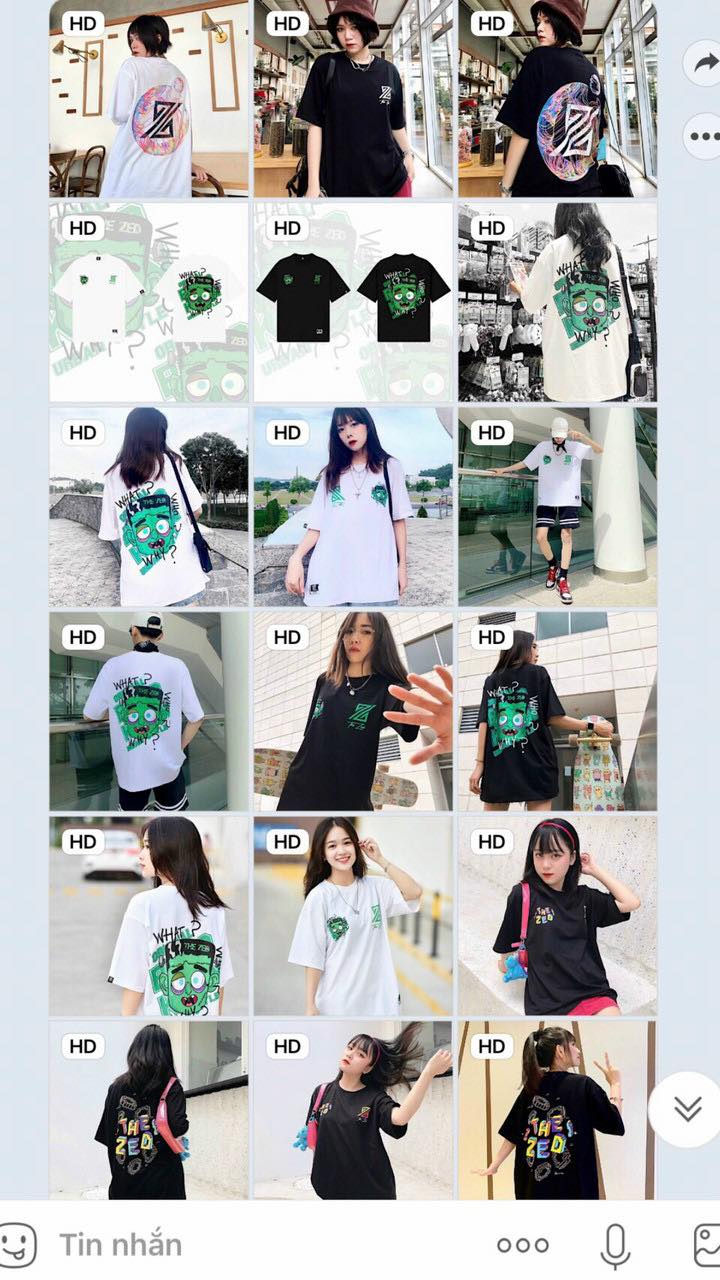720x1280 pixels.
Task: Open the photo of the man in a white cap
Action: tap(557, 507)
